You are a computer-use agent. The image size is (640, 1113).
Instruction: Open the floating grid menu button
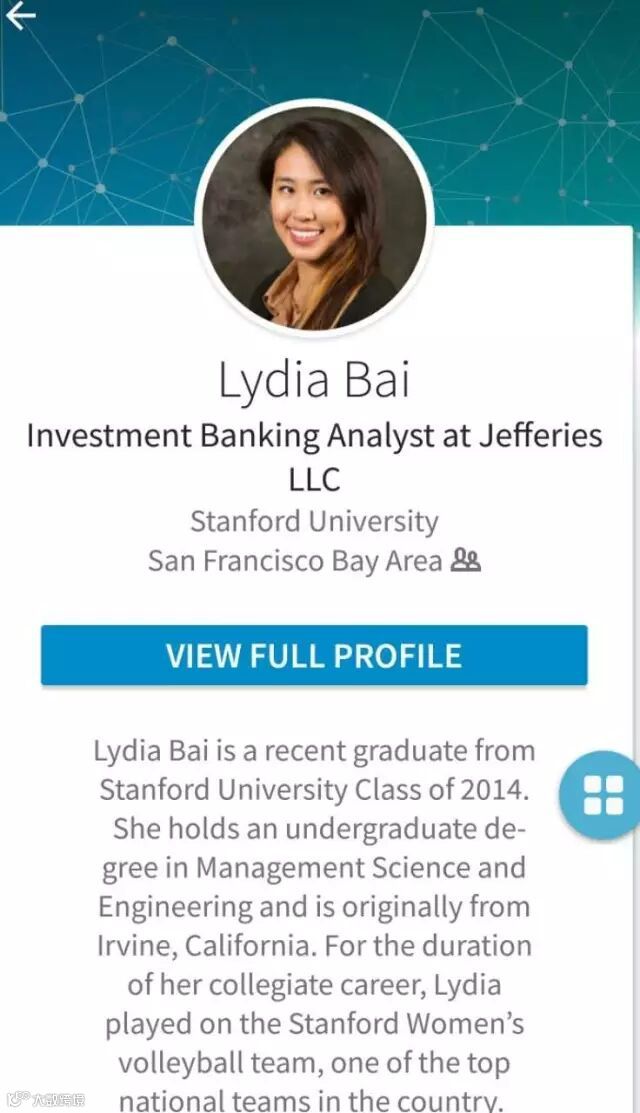603,794
